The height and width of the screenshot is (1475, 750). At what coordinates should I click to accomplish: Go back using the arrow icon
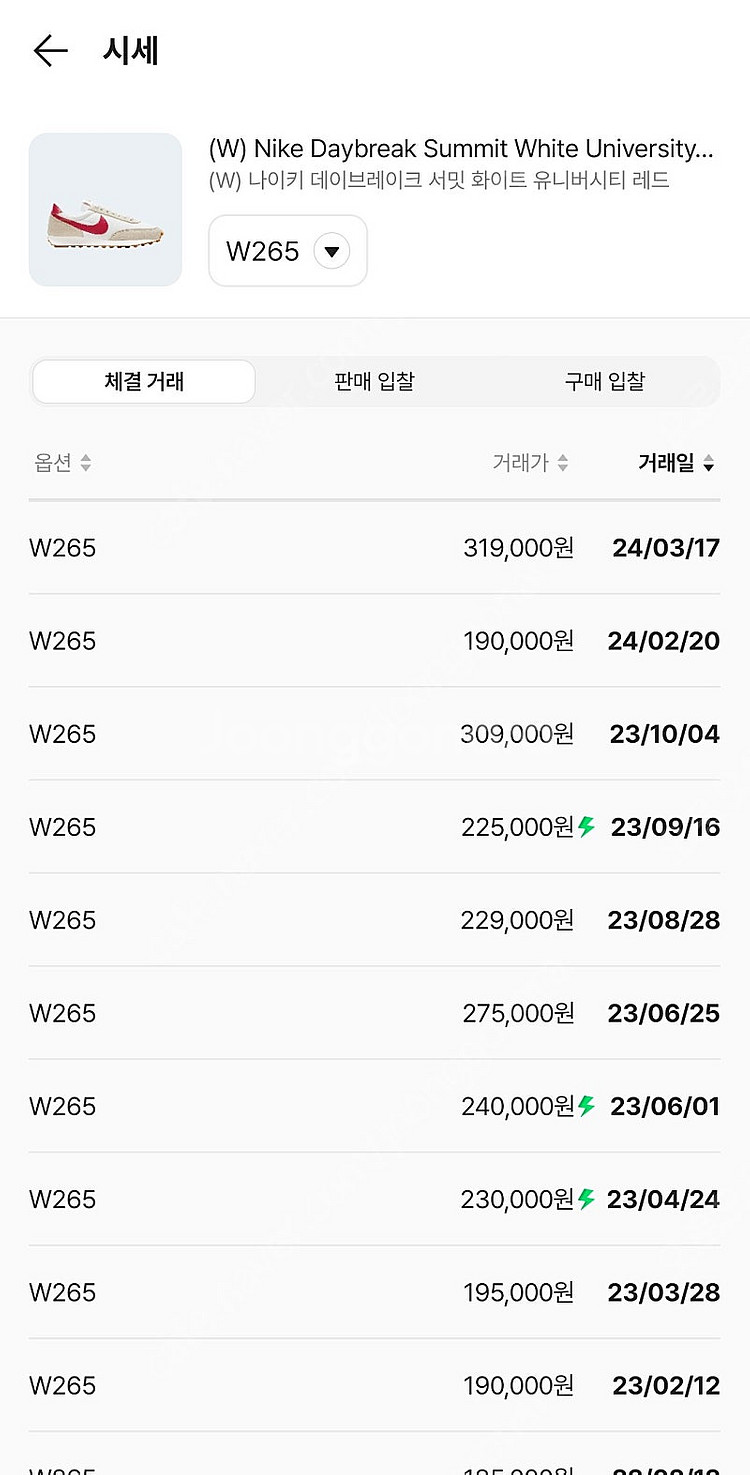point(50,51)
